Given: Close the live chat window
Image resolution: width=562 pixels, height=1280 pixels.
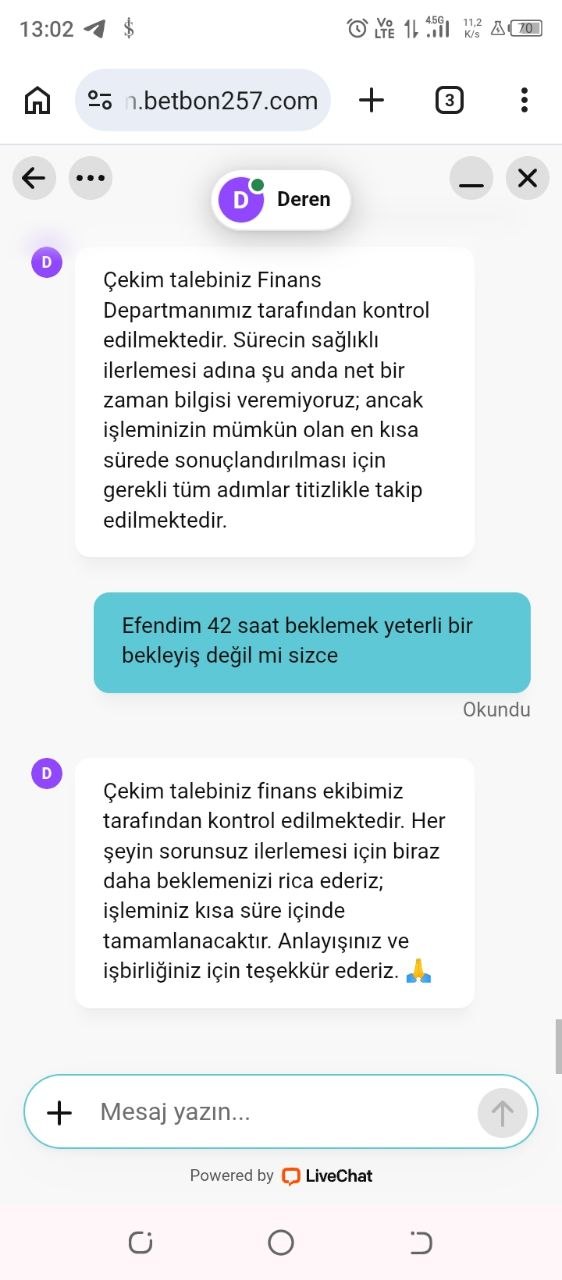Looking at the screenshot, I should click(528, 178).
